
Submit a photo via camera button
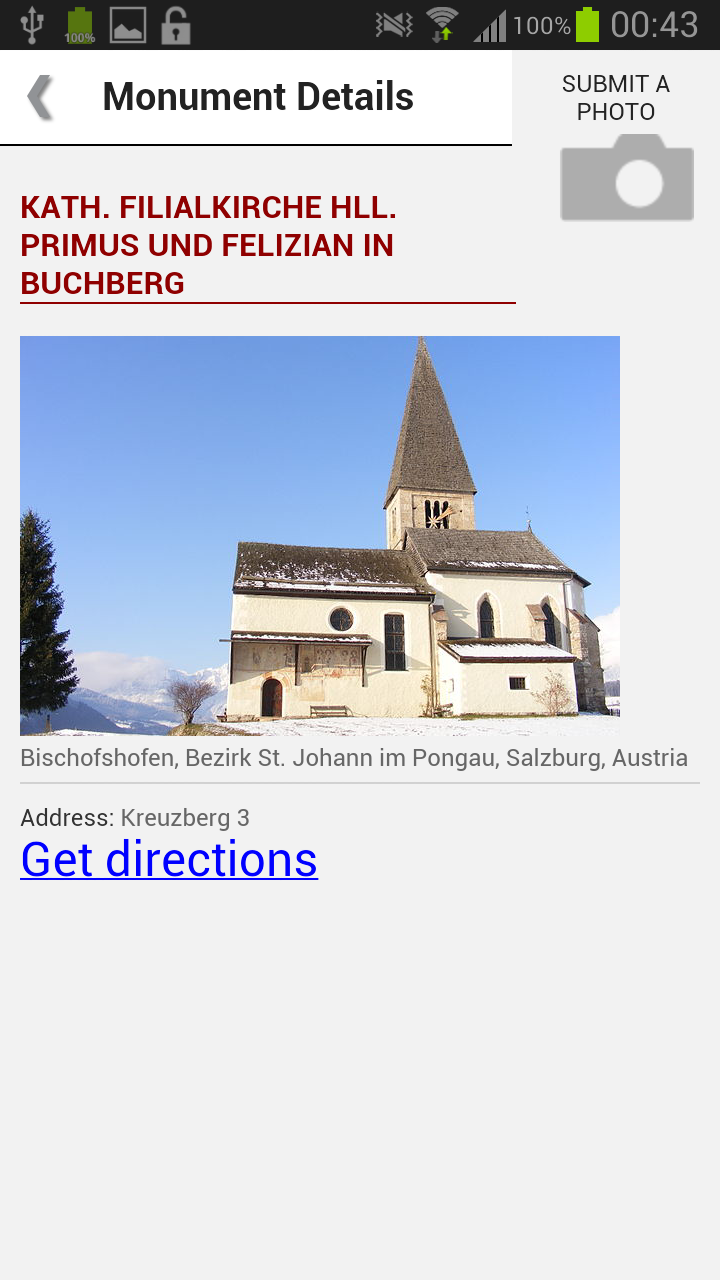click(626, 176)
